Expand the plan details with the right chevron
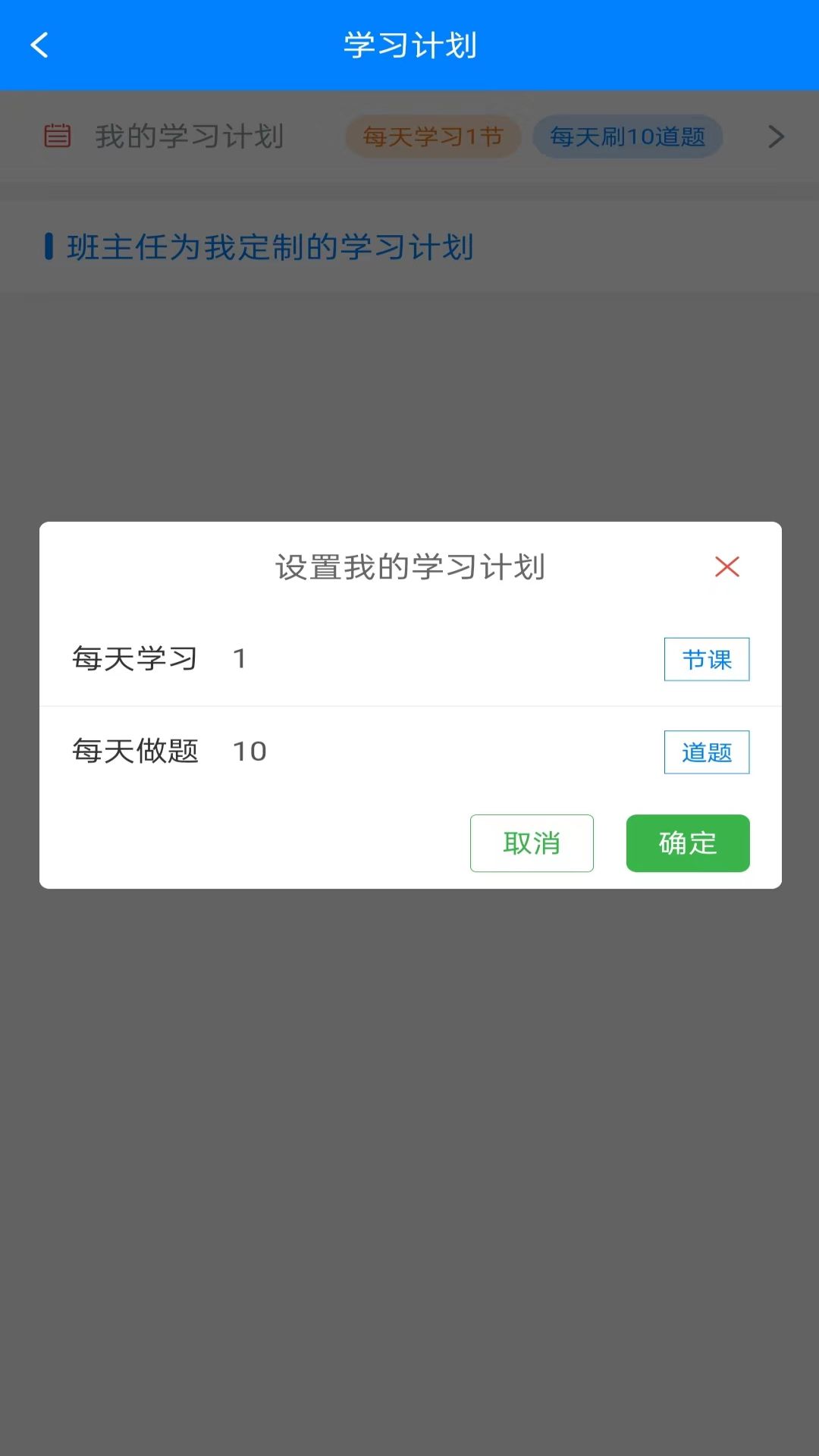The width and height of the screenshot is (819, 1456). pos(776,136)
